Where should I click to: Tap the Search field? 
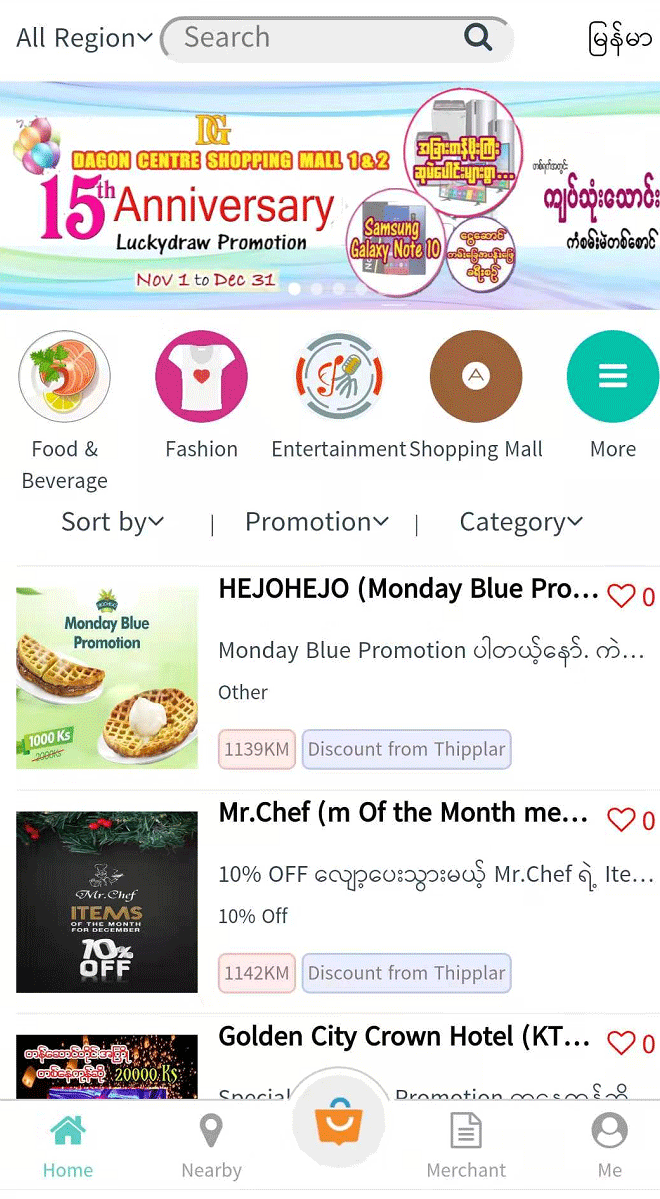pyautogui.click(x=337, y=38)
